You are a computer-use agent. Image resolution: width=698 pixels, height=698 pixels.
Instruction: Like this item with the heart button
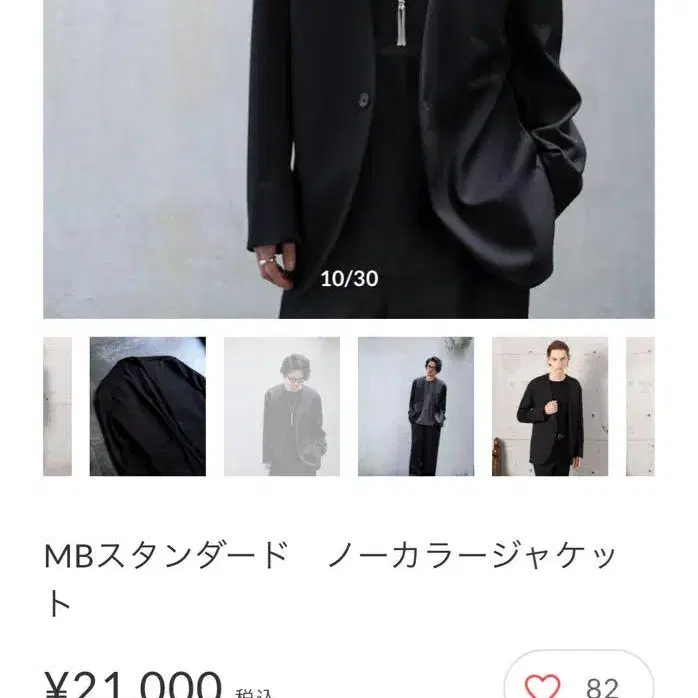click(x=543, y=685)
